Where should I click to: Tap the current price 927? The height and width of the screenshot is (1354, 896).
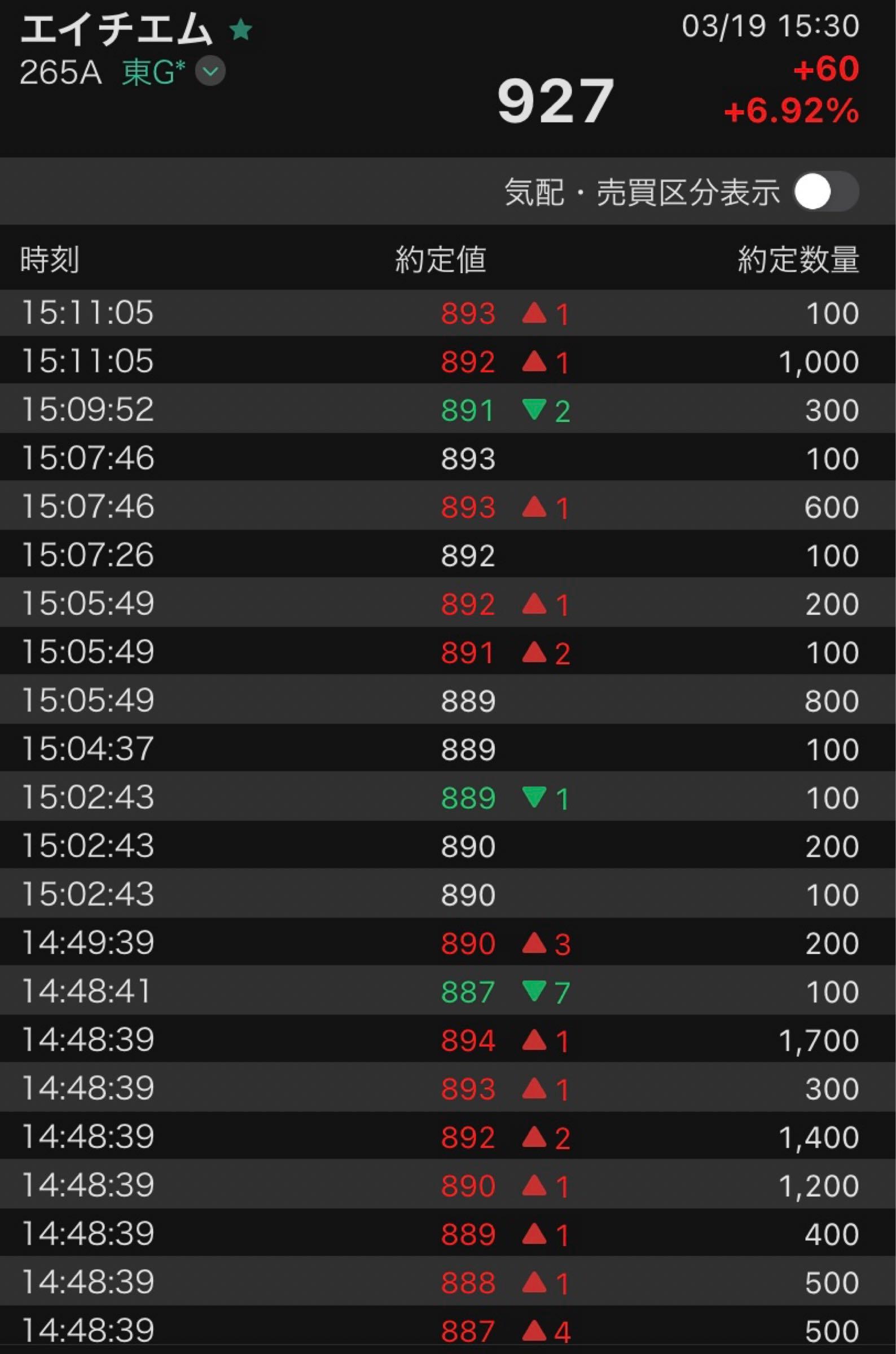tap(555, 100)
